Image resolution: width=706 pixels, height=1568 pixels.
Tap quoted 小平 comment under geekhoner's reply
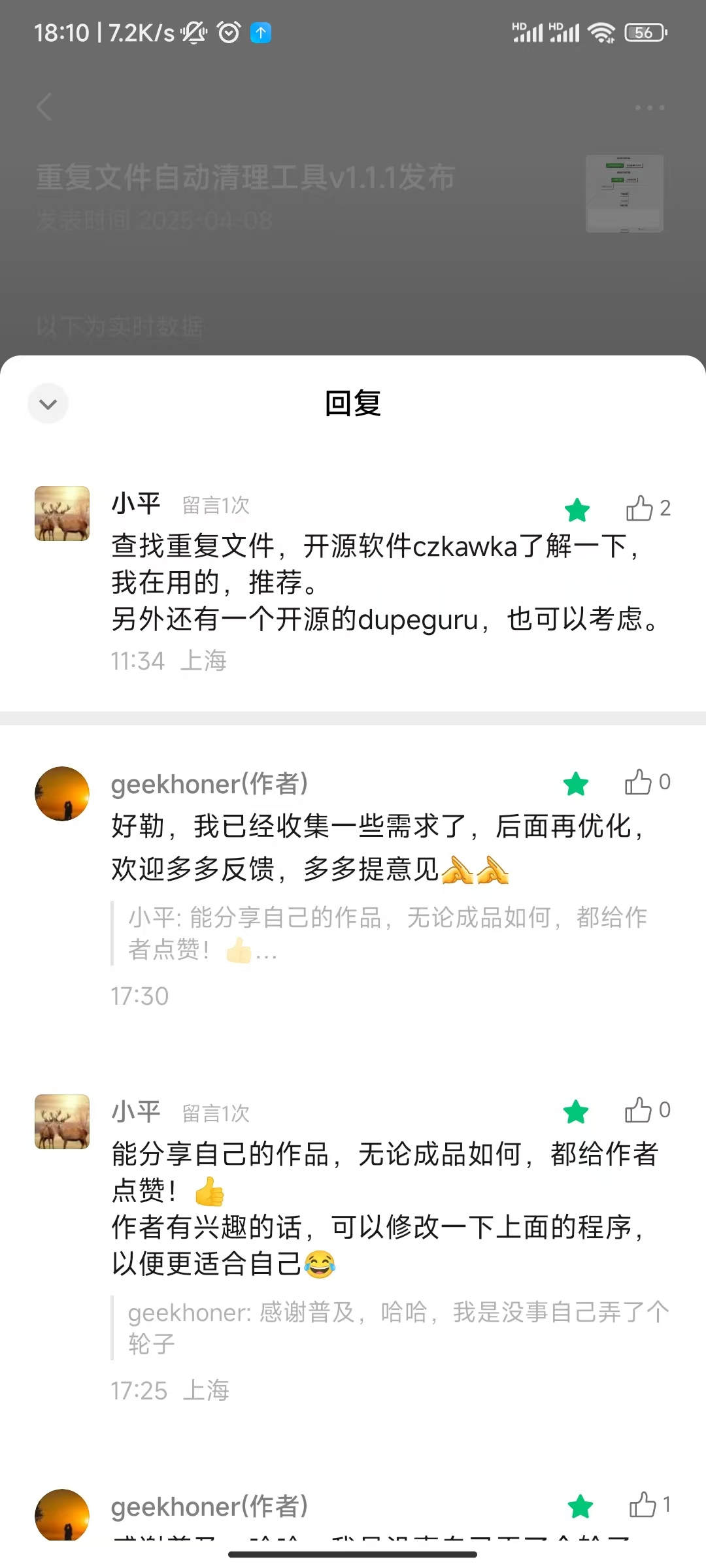click(386, 933)
